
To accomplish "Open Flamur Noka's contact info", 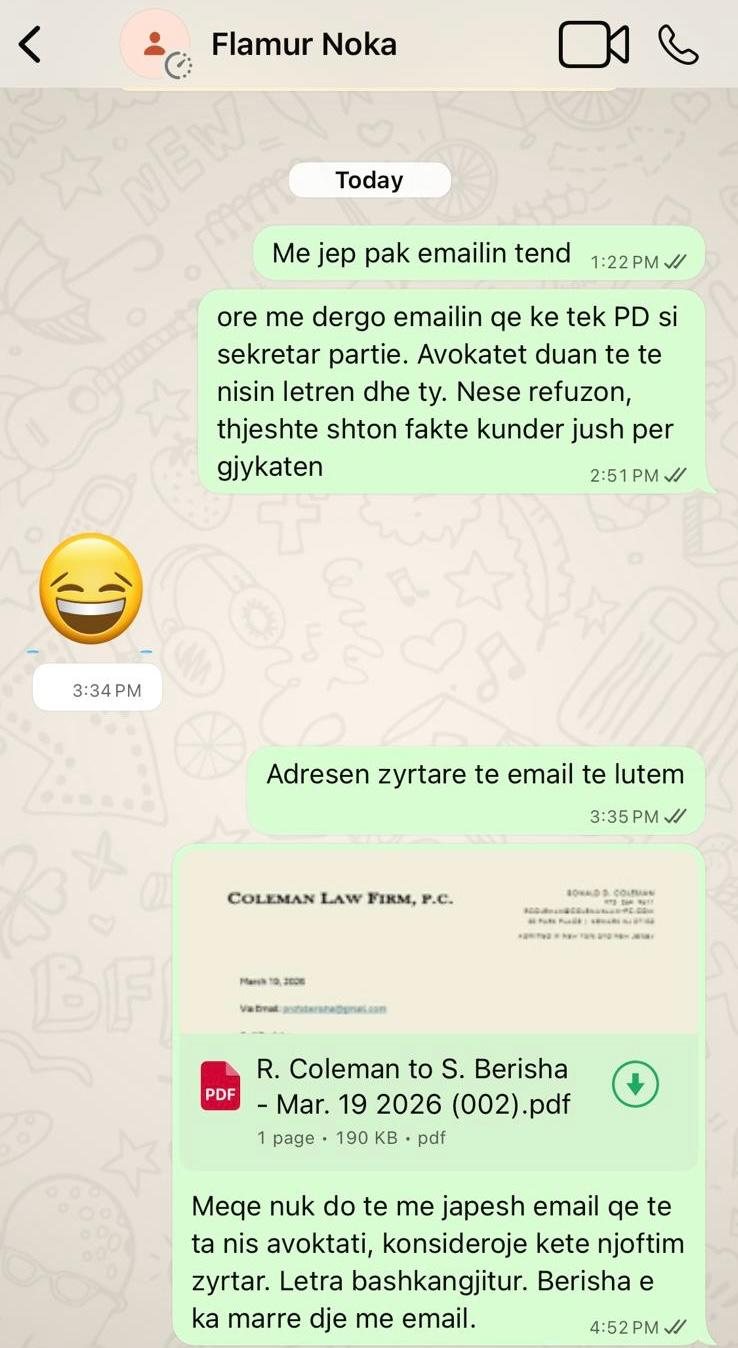I will click(303, 45).
